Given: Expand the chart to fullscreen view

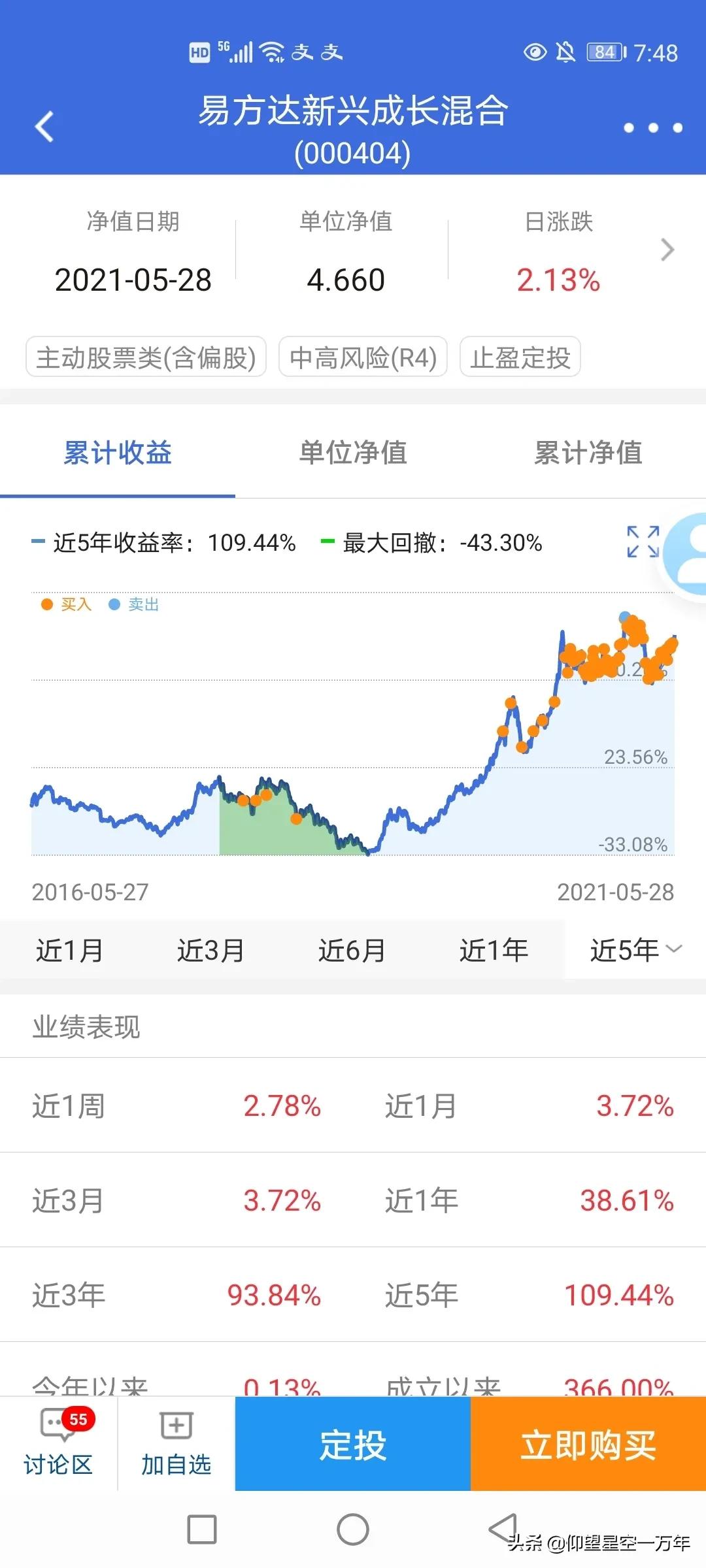Looking at the screenshot, I should tap(644, 542).
